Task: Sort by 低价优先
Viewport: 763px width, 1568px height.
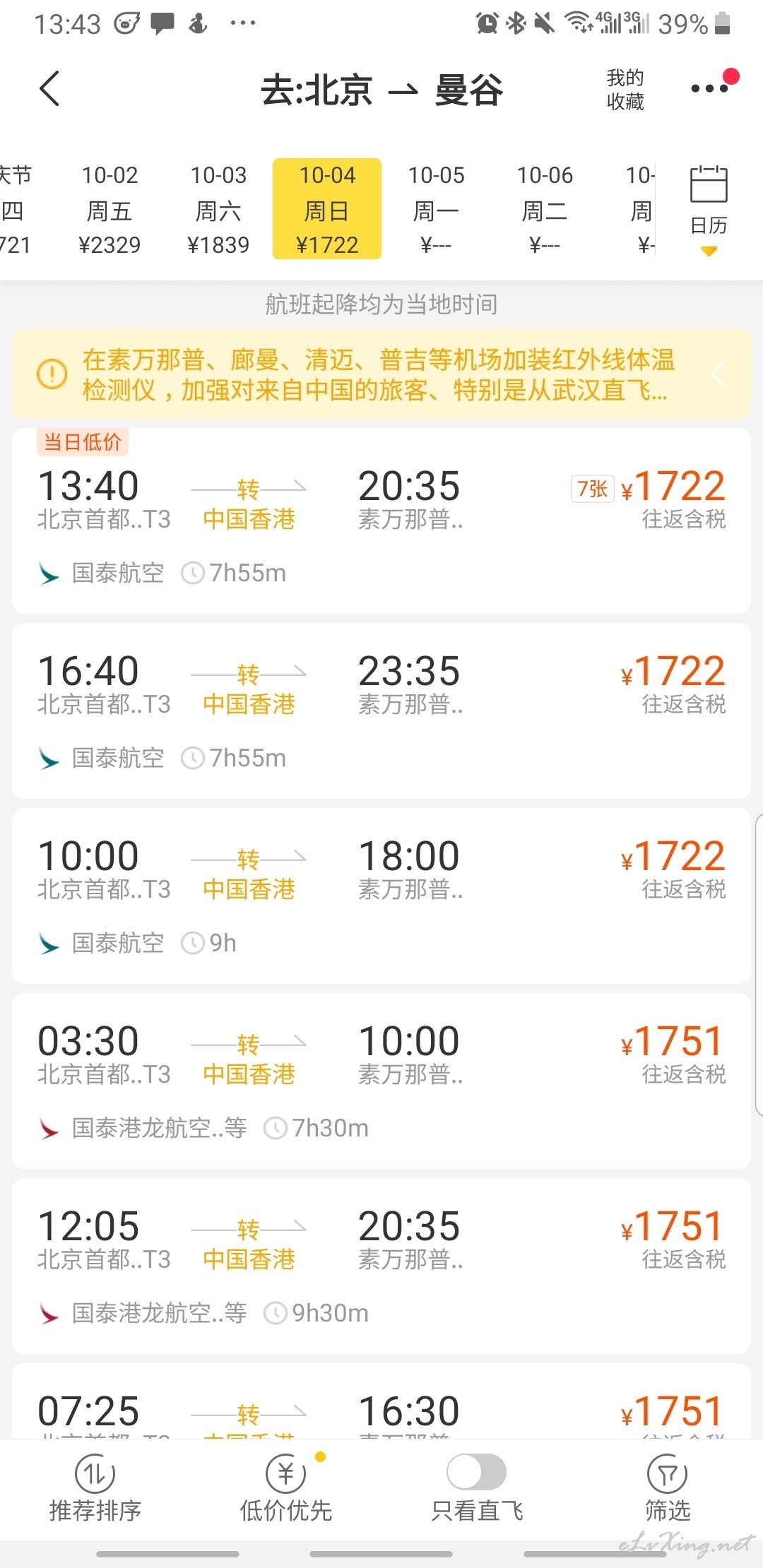Action: 286,1487
